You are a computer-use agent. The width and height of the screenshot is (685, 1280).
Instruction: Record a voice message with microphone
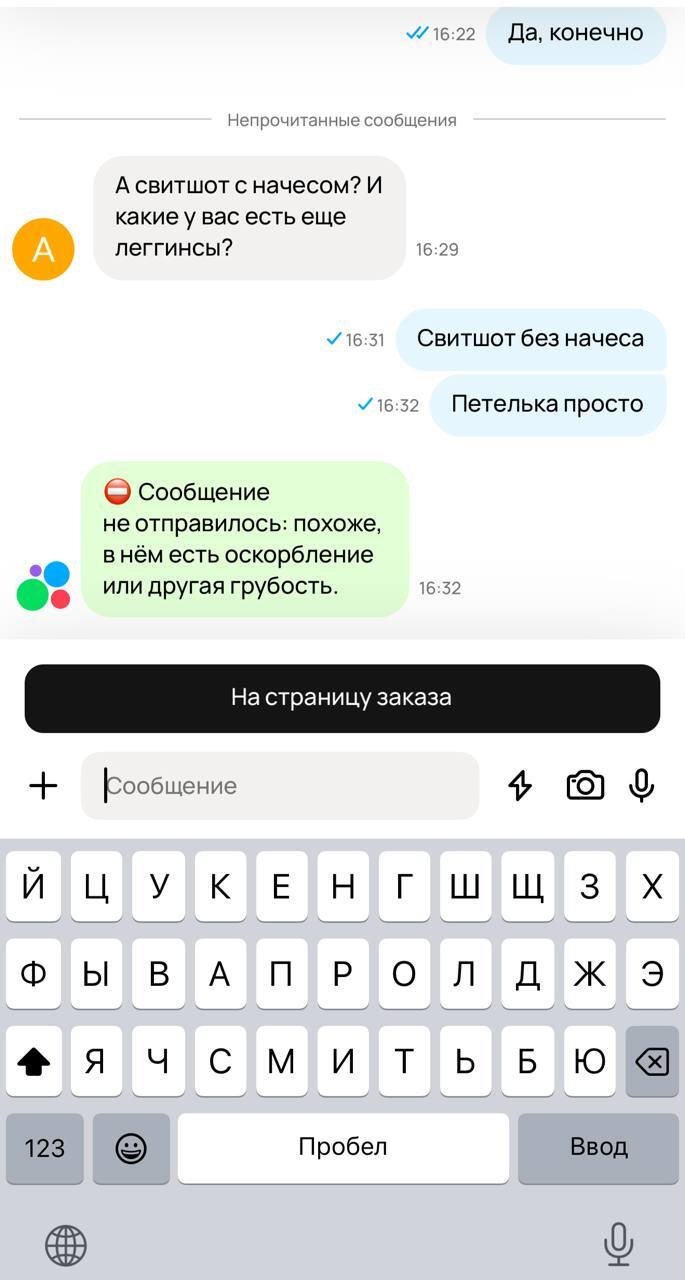(641, 786)
